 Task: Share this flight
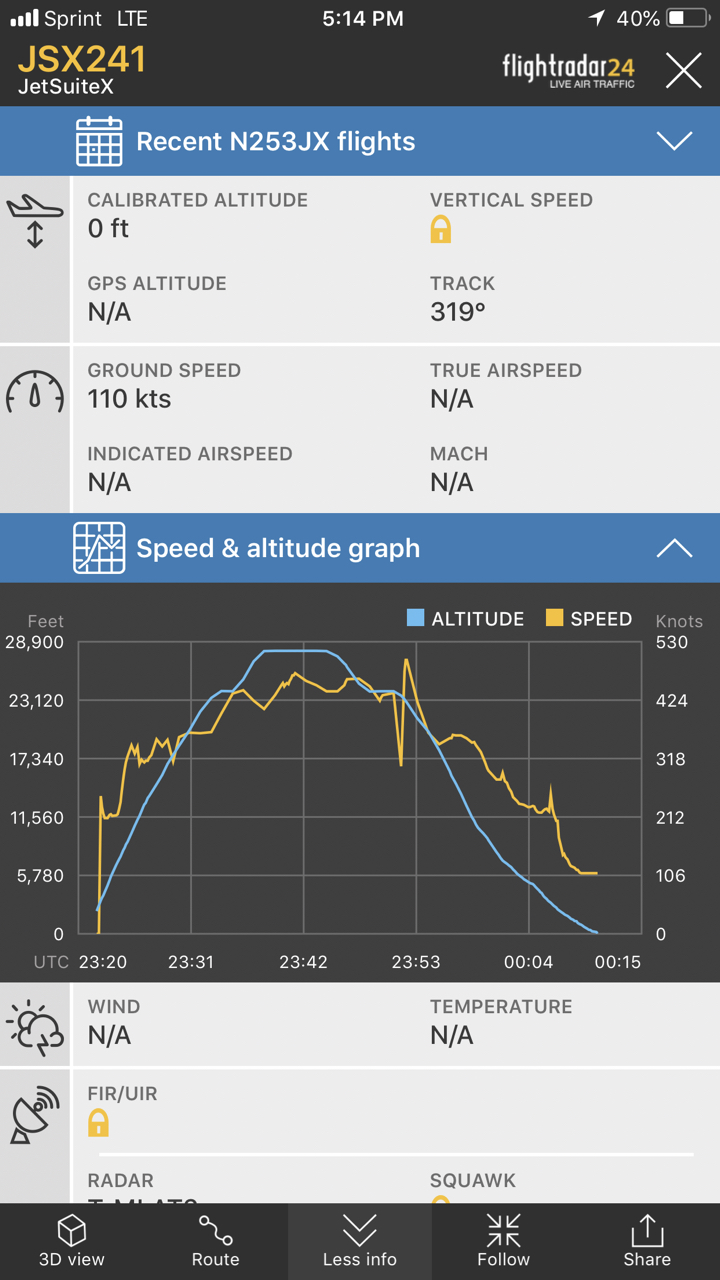(x=648, y=1241)
